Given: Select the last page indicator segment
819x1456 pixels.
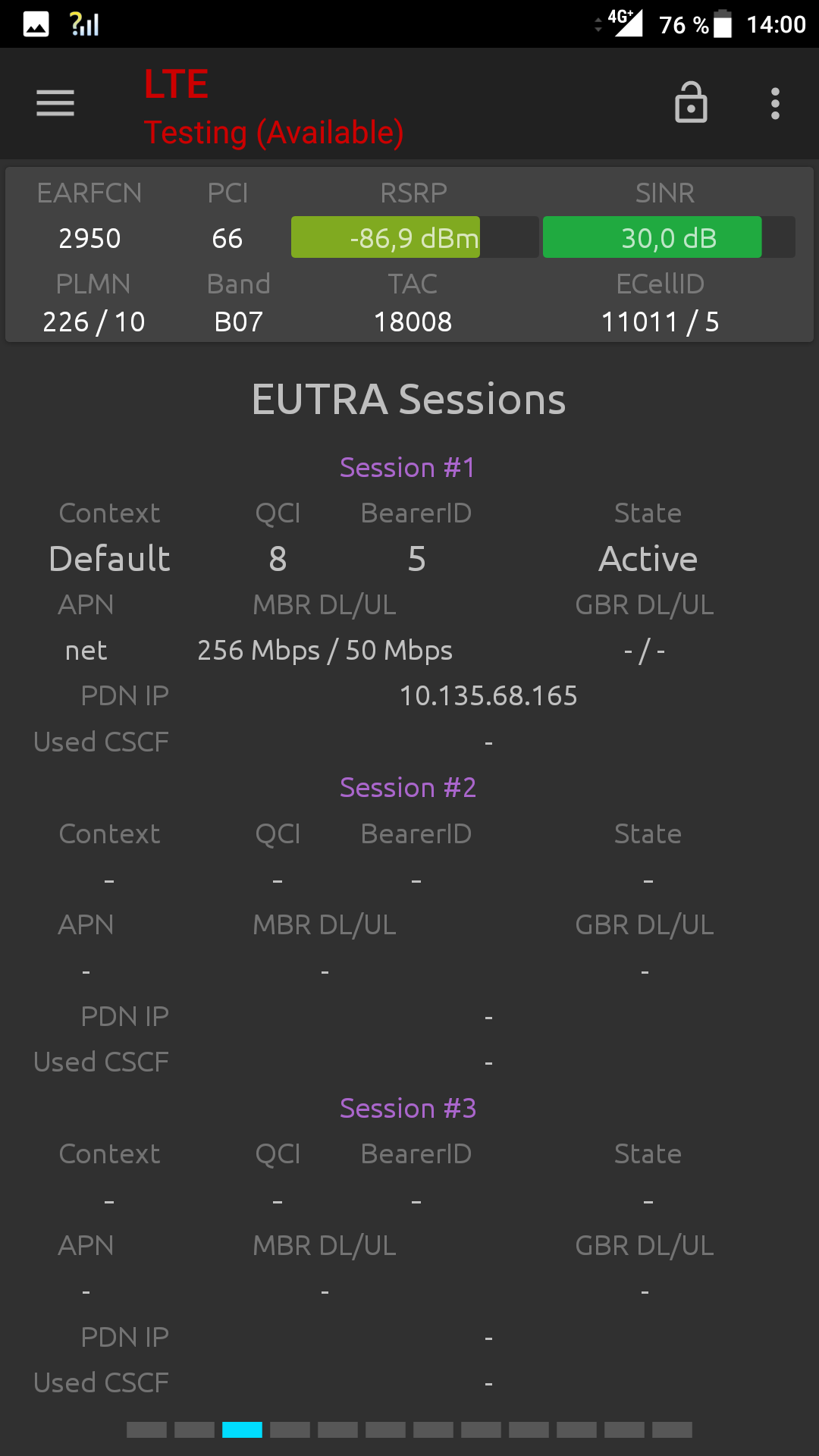Looking at the screenshot, I should [x=672, y=1429].
